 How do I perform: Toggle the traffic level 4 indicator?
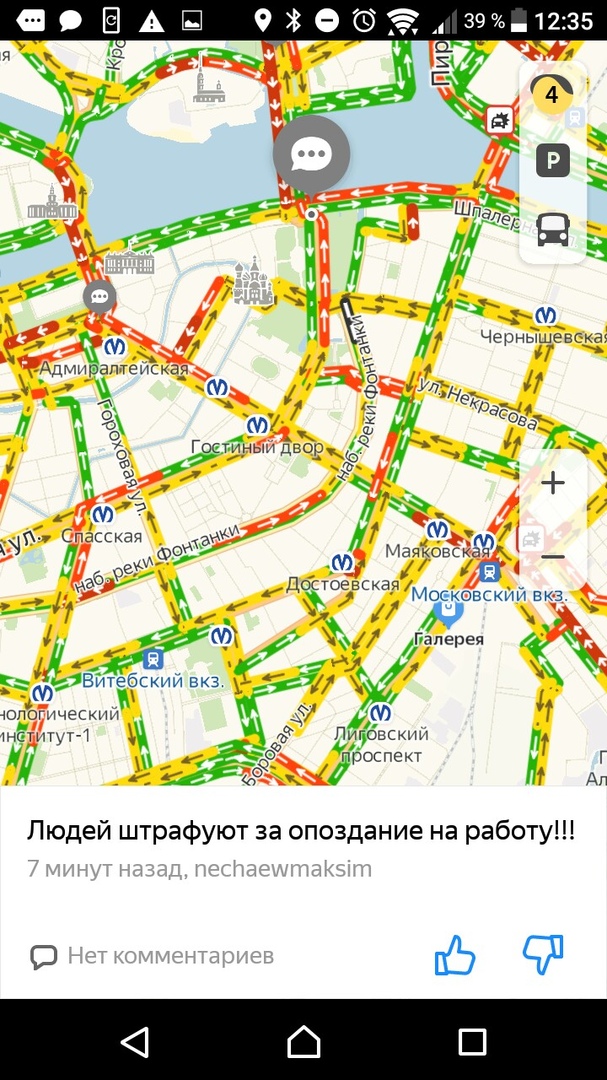(552, 95)
